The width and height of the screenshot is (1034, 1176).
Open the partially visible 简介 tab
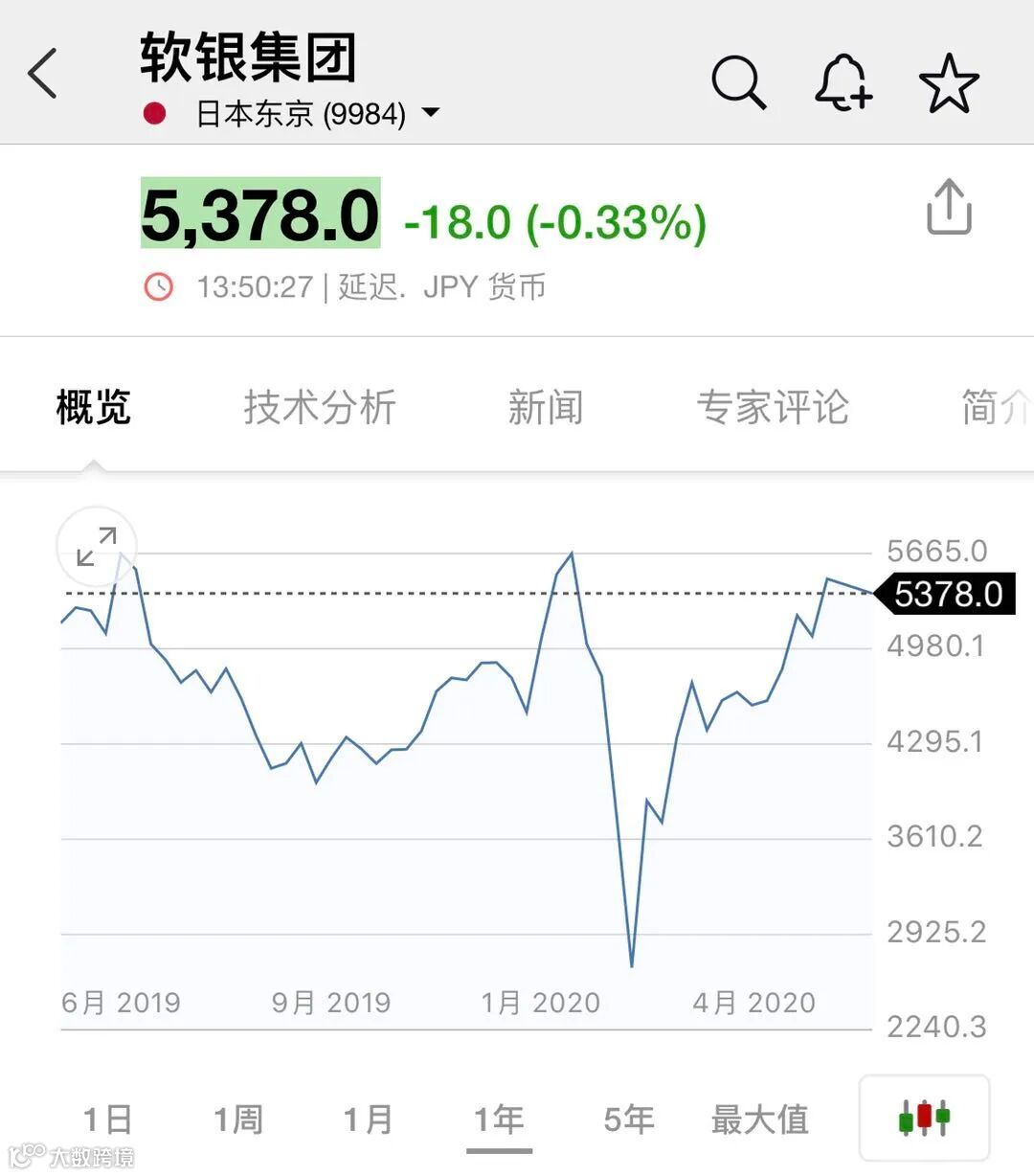coord(996,407)
